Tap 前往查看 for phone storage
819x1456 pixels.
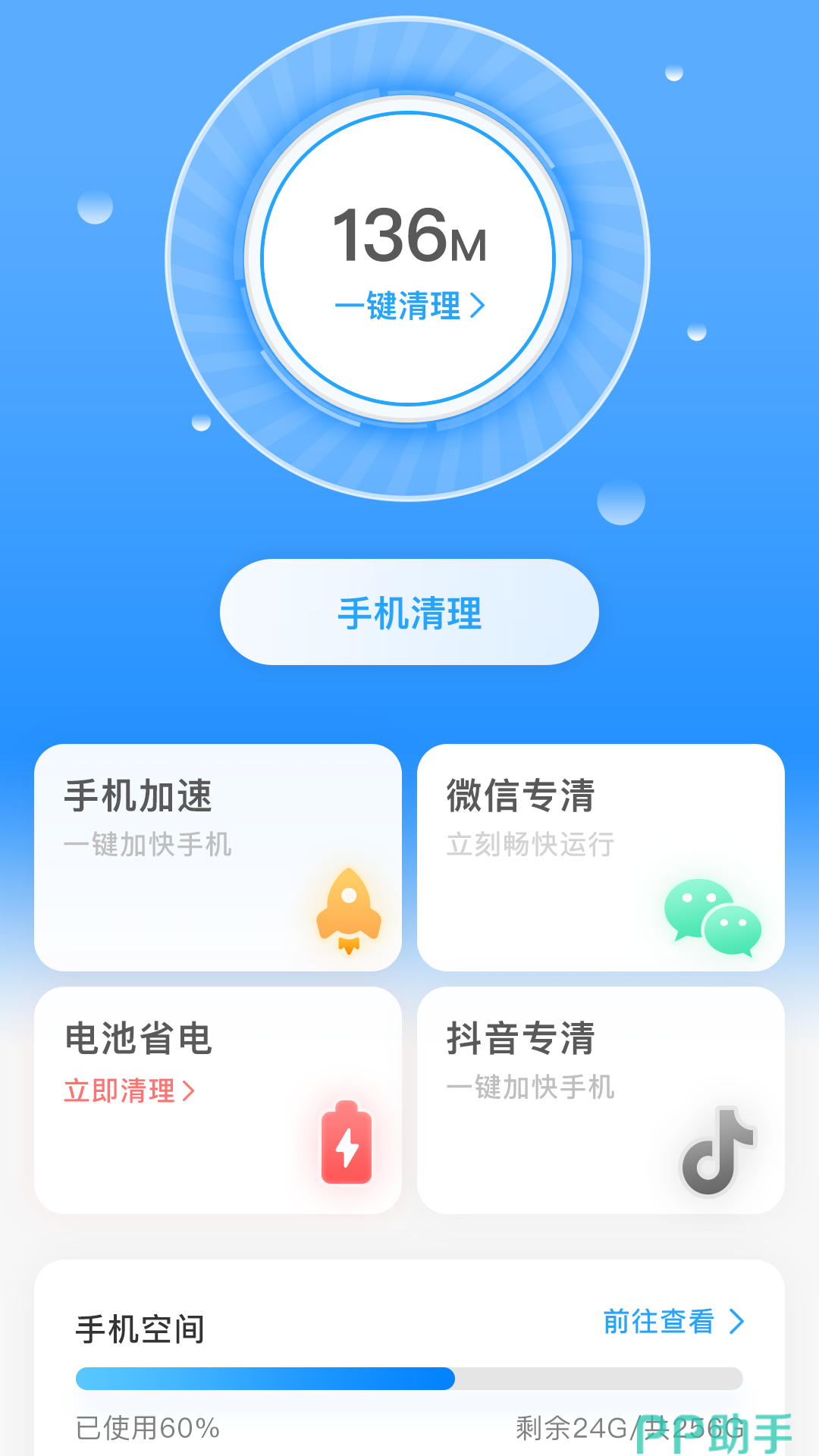point(672,1322)
